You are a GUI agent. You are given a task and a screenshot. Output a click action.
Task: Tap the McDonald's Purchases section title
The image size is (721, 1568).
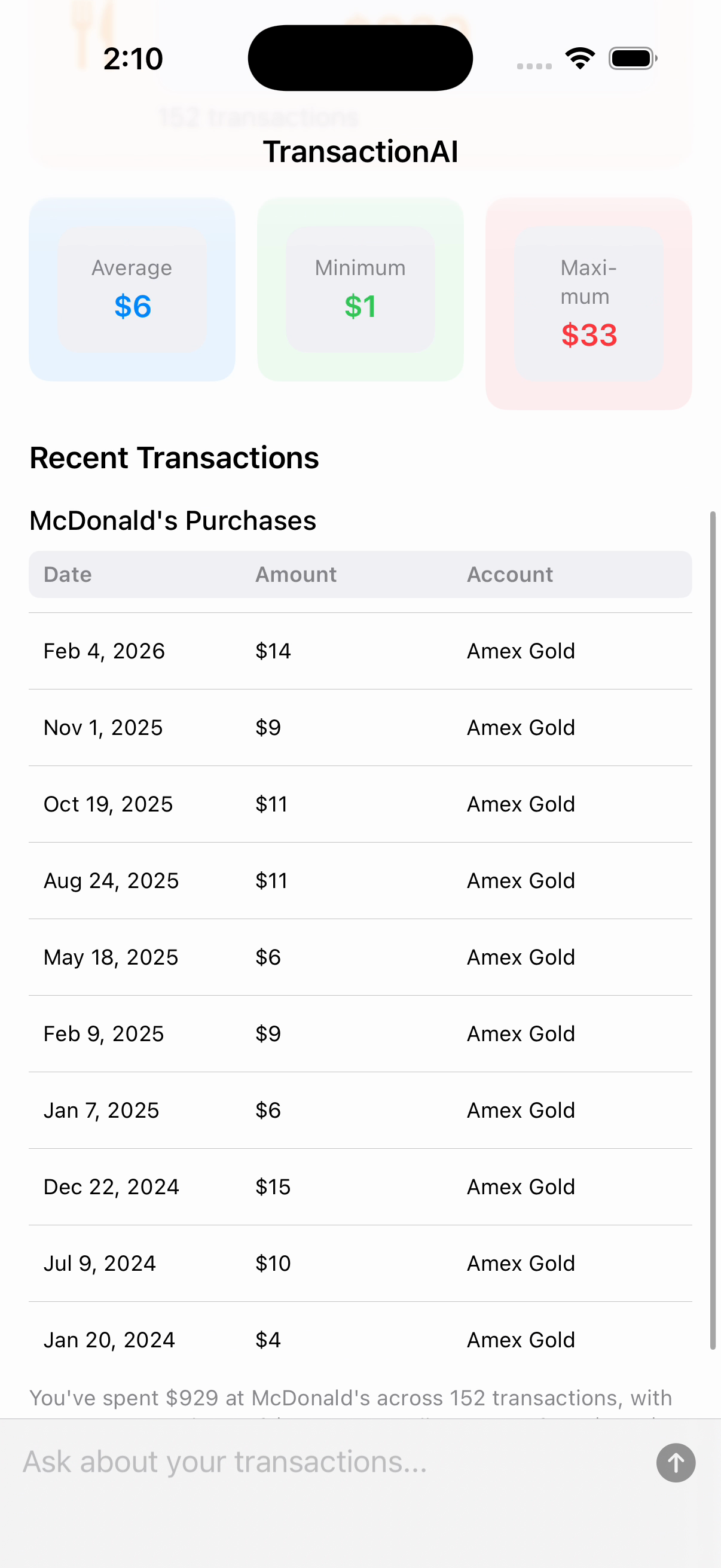pyautogui.click(x=172, y=520)
